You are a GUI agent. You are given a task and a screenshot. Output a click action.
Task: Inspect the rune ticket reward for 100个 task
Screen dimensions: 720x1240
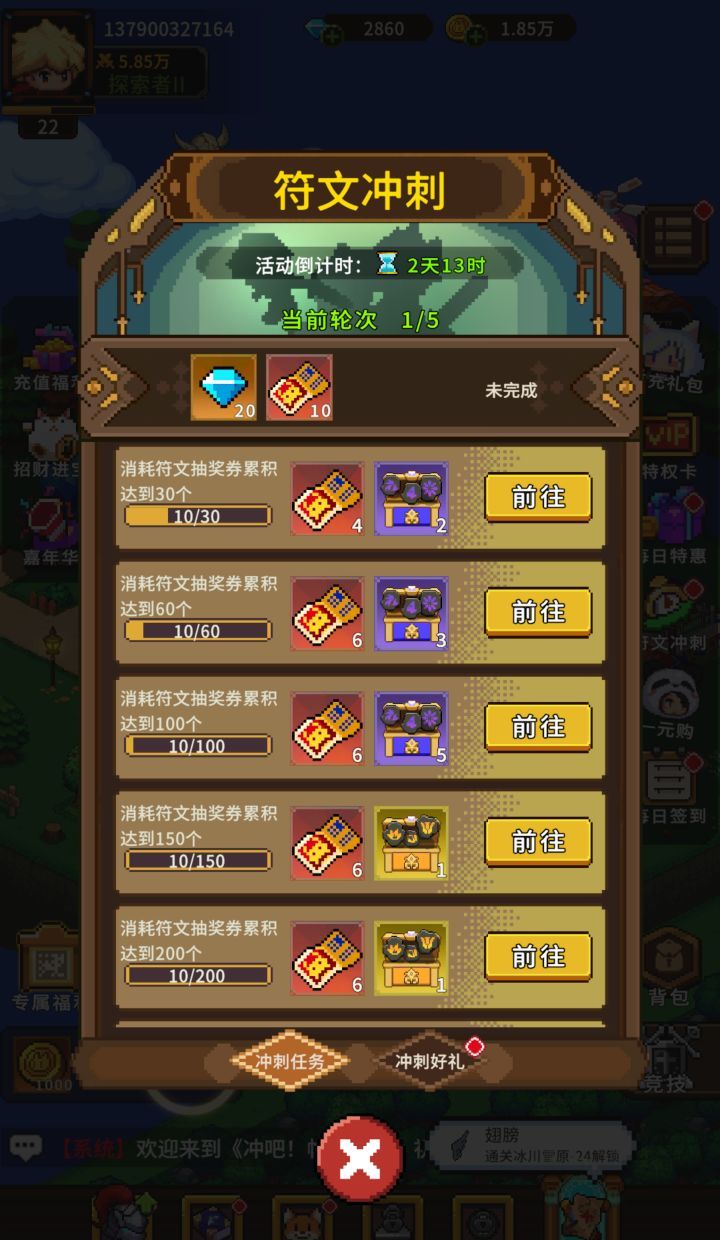pos(327,728)
